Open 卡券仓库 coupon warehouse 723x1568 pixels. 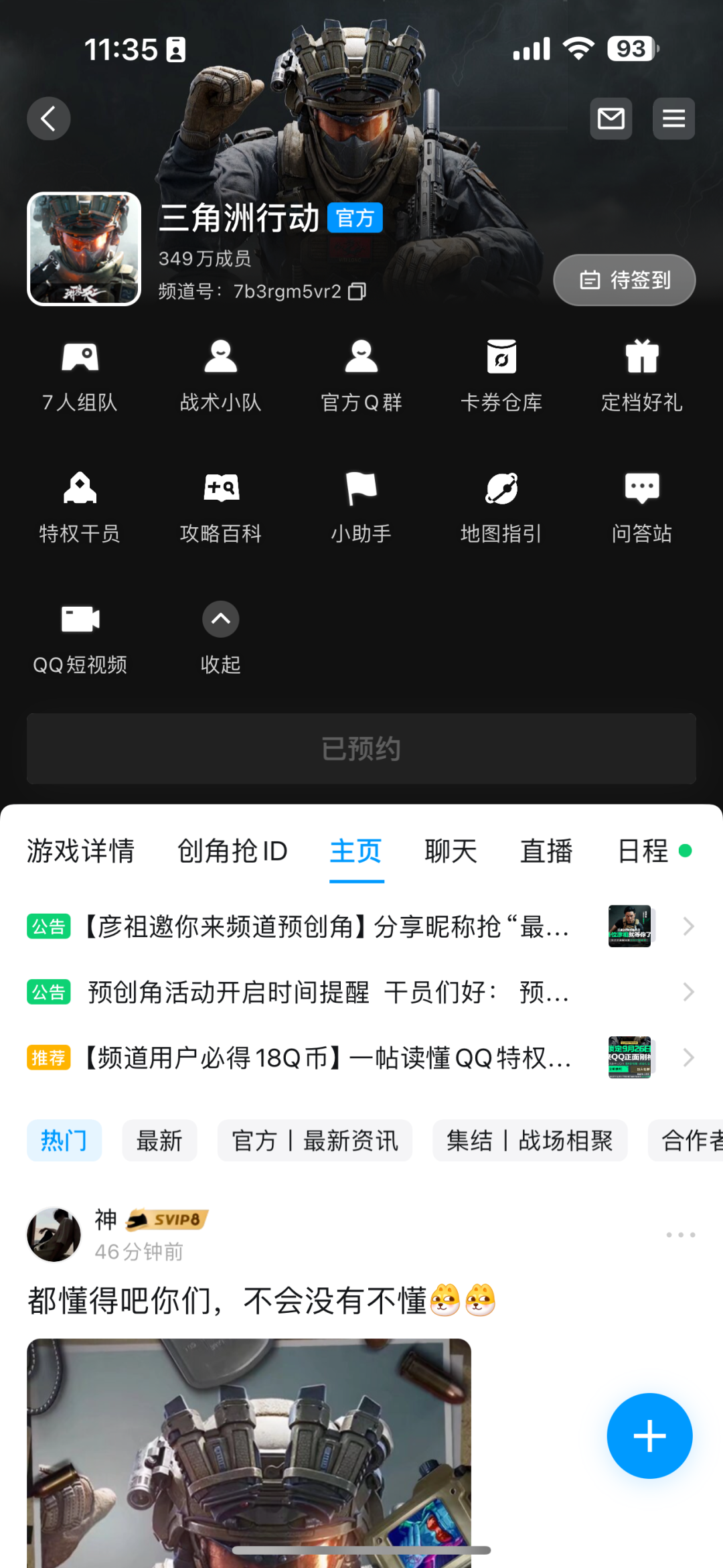(501, 374)
